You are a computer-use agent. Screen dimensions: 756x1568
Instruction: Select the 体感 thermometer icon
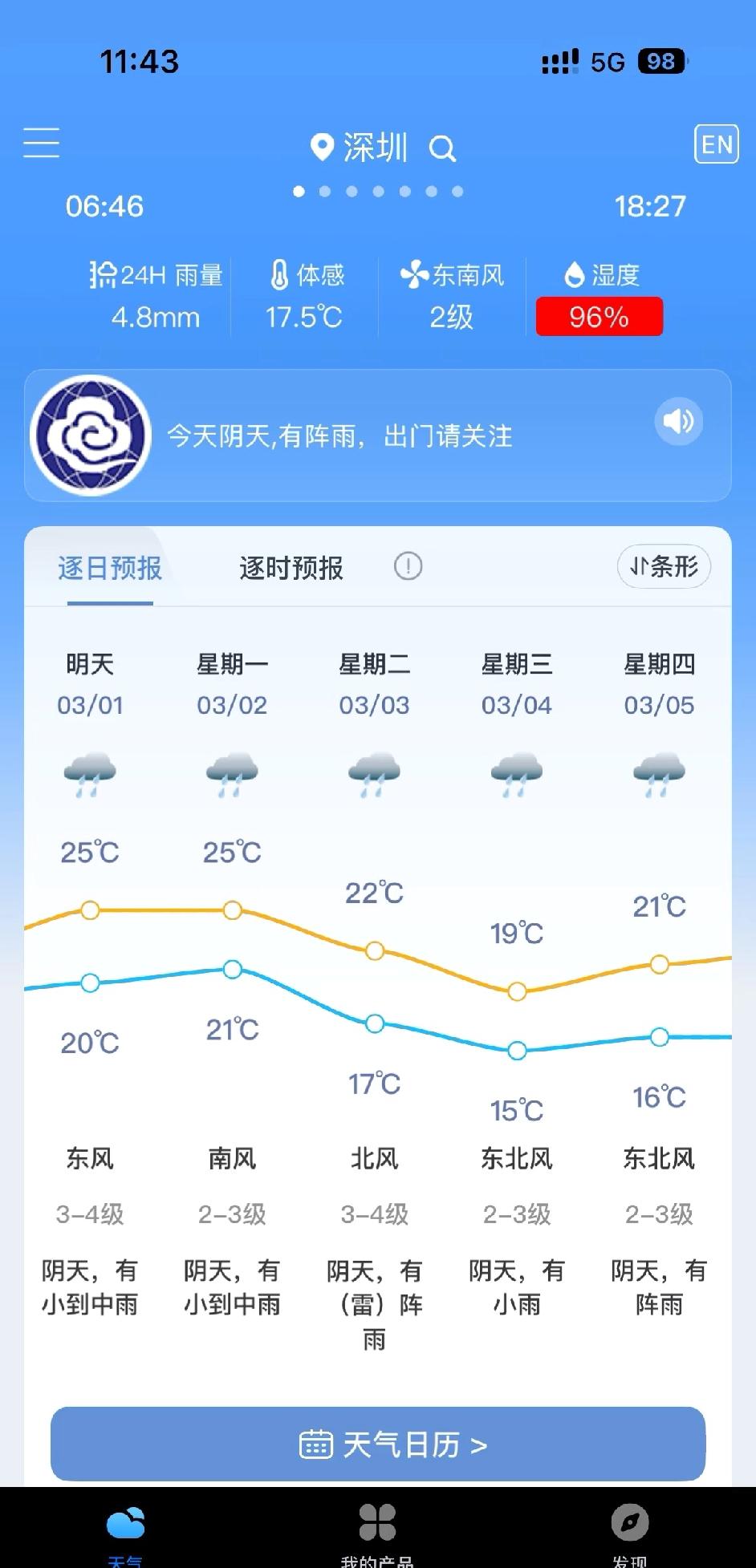[x=278, y=275]
